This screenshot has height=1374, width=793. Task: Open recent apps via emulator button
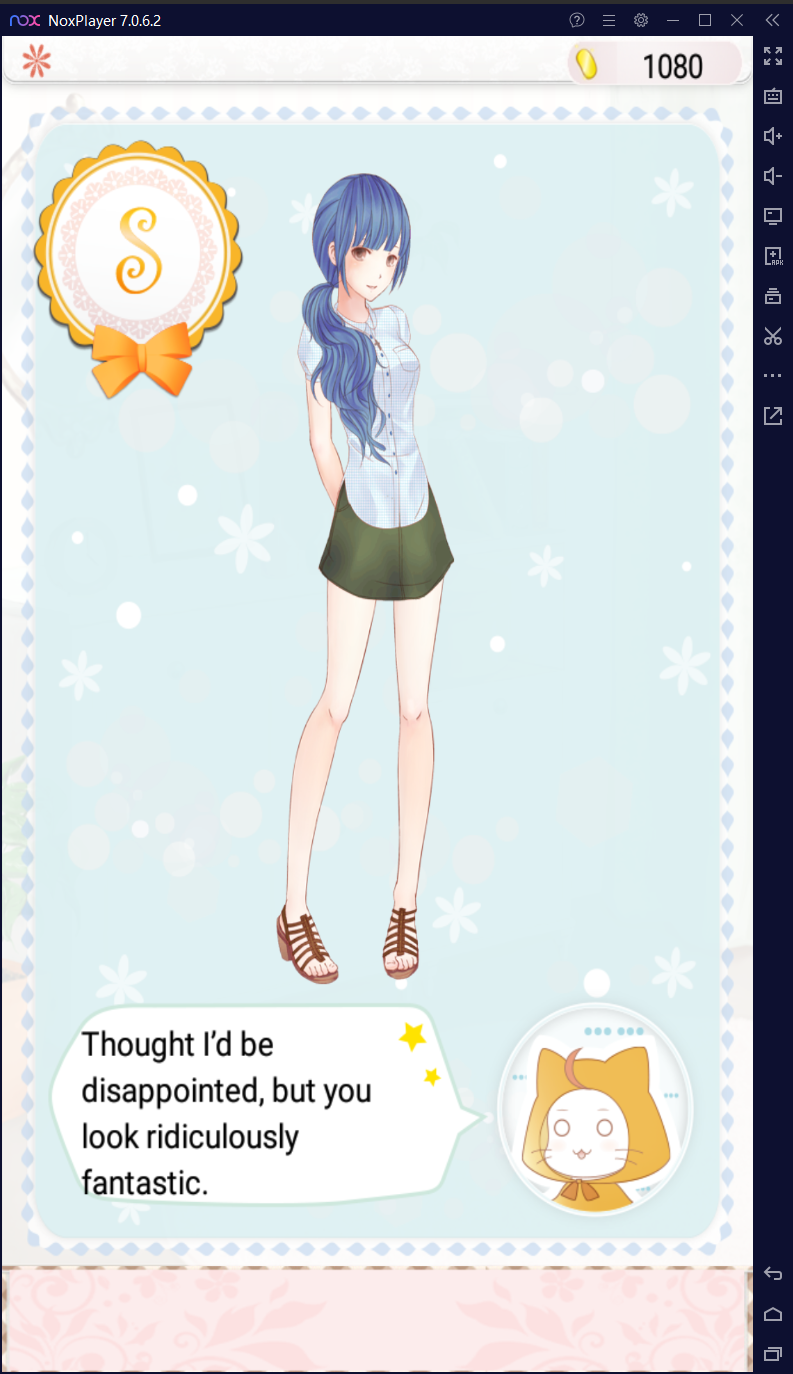772,1353
